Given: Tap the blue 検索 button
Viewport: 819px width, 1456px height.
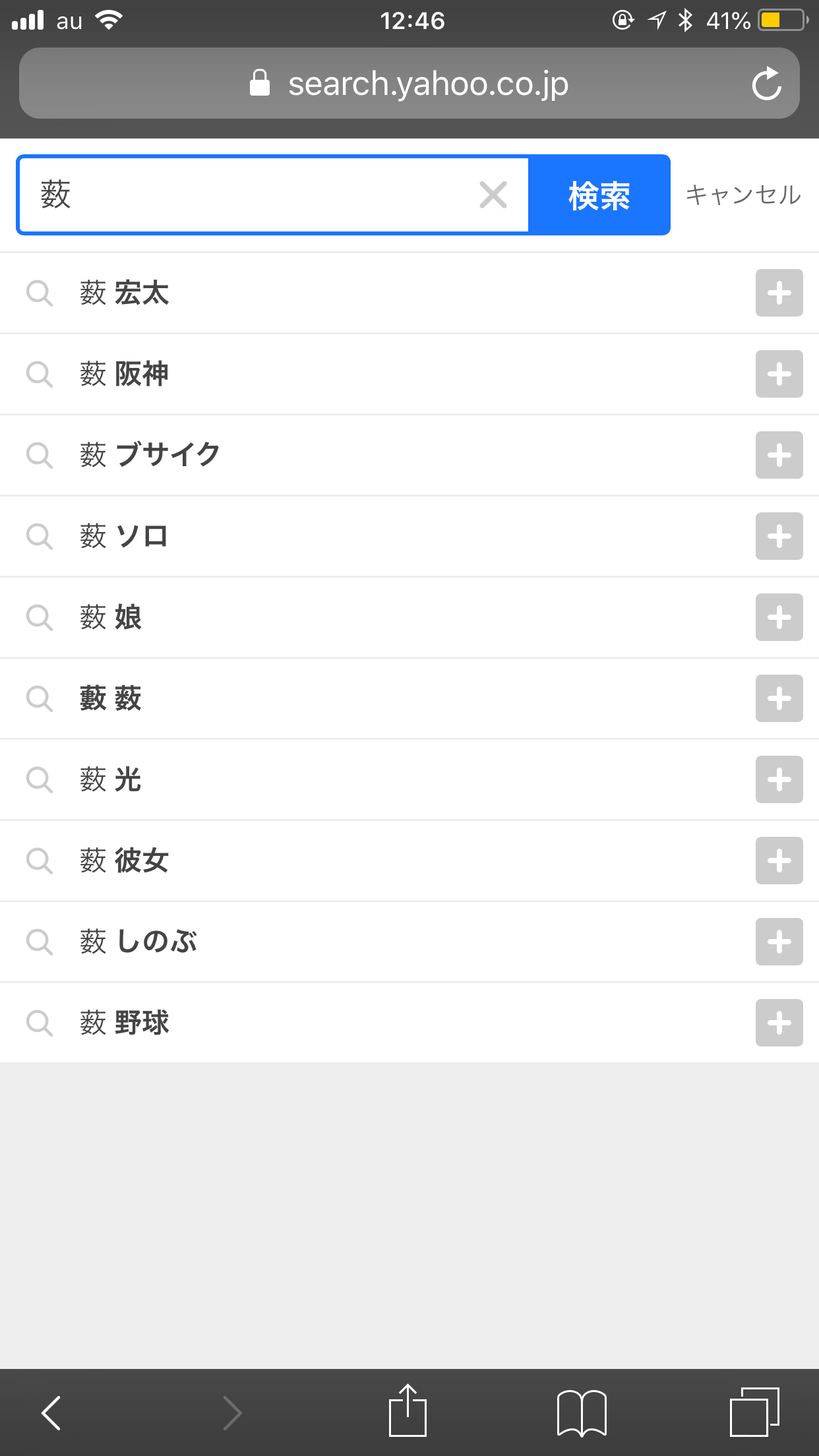Looking at the screenshot, I should click(599, 195).
